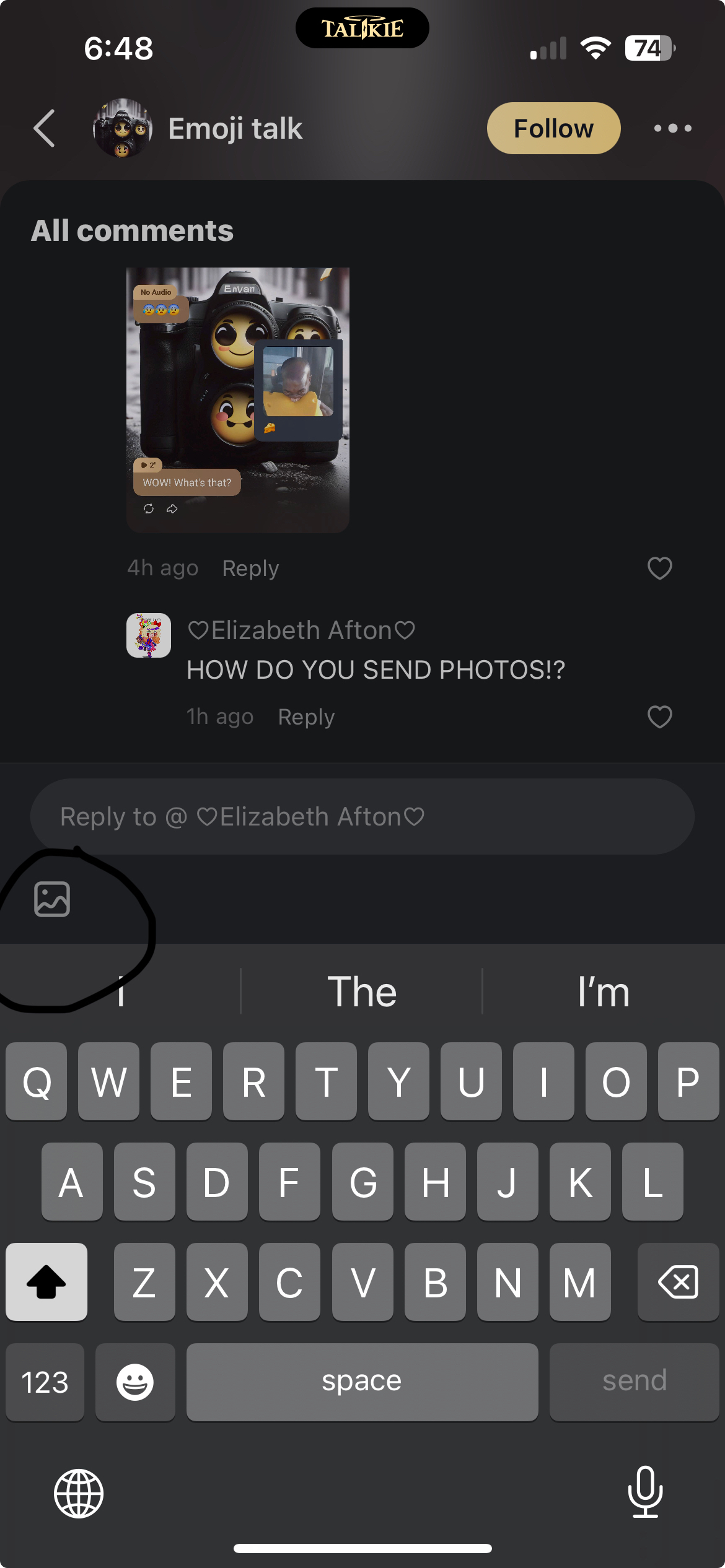
Task: Like Elizabeth Afton's comment
Action: coord(659,716)
